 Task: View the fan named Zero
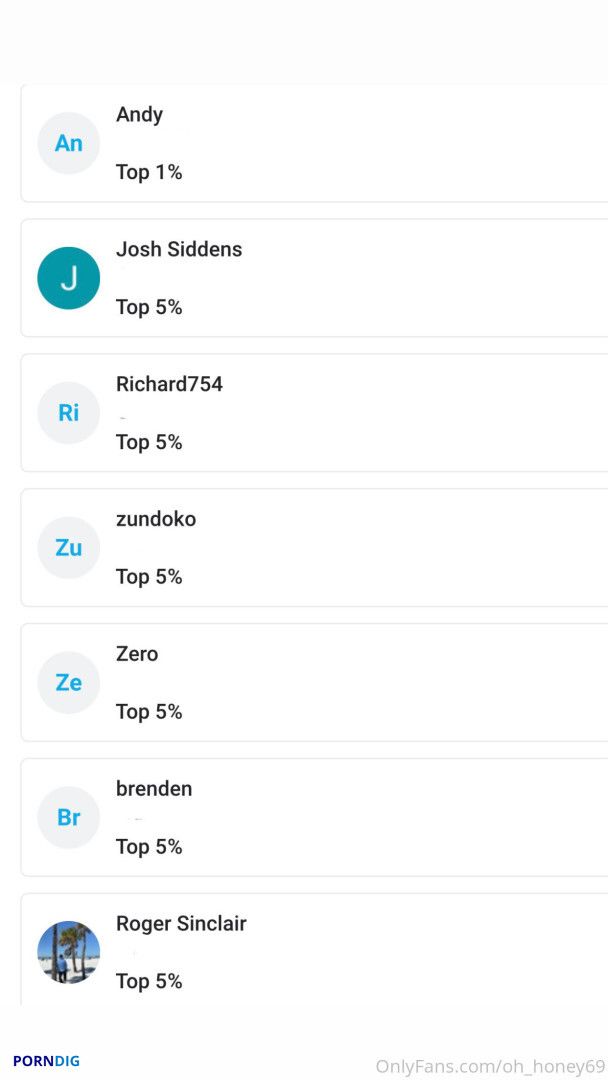point(315,683)
